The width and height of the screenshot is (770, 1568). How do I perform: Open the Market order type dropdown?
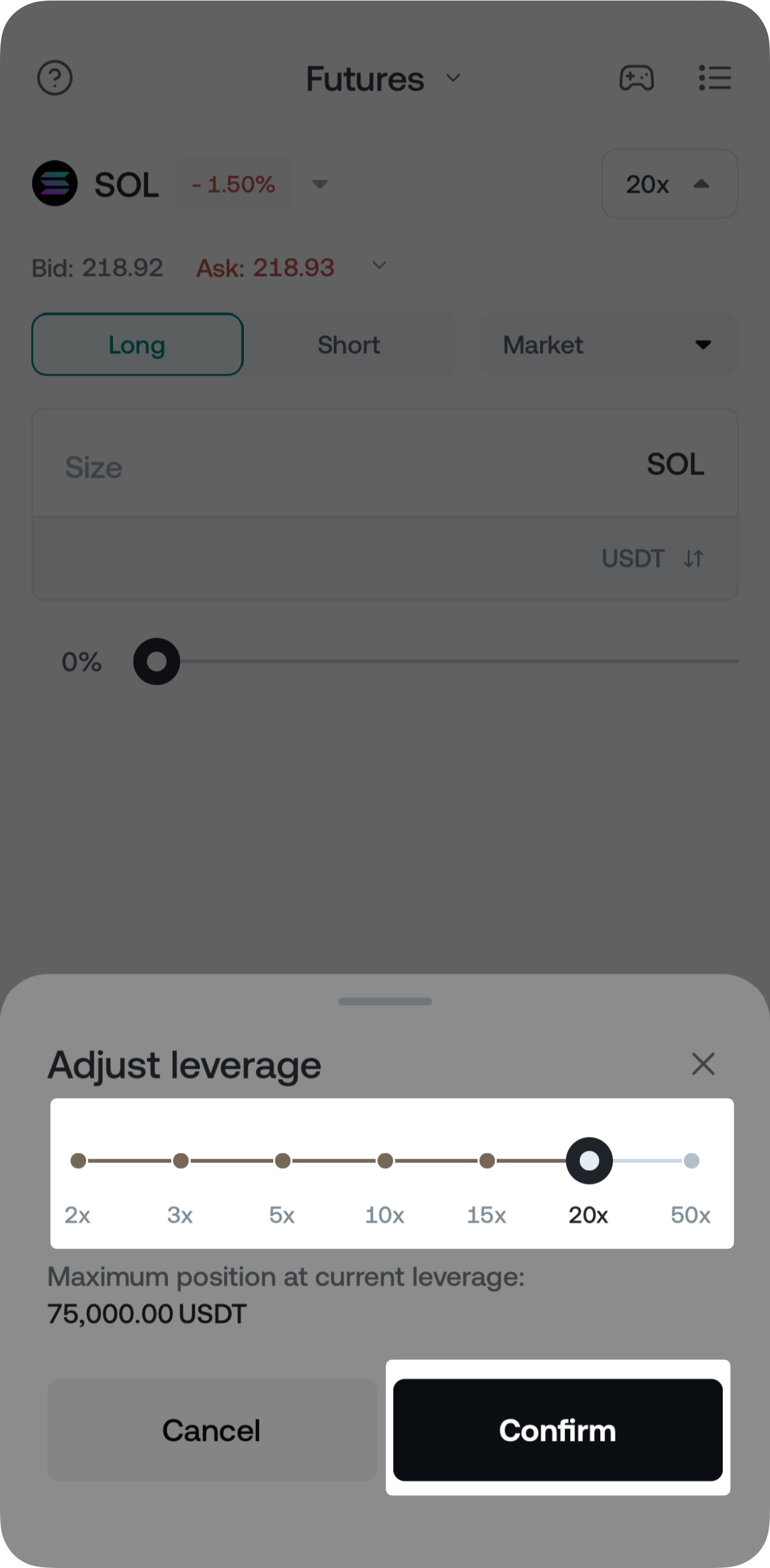point(608,345)
